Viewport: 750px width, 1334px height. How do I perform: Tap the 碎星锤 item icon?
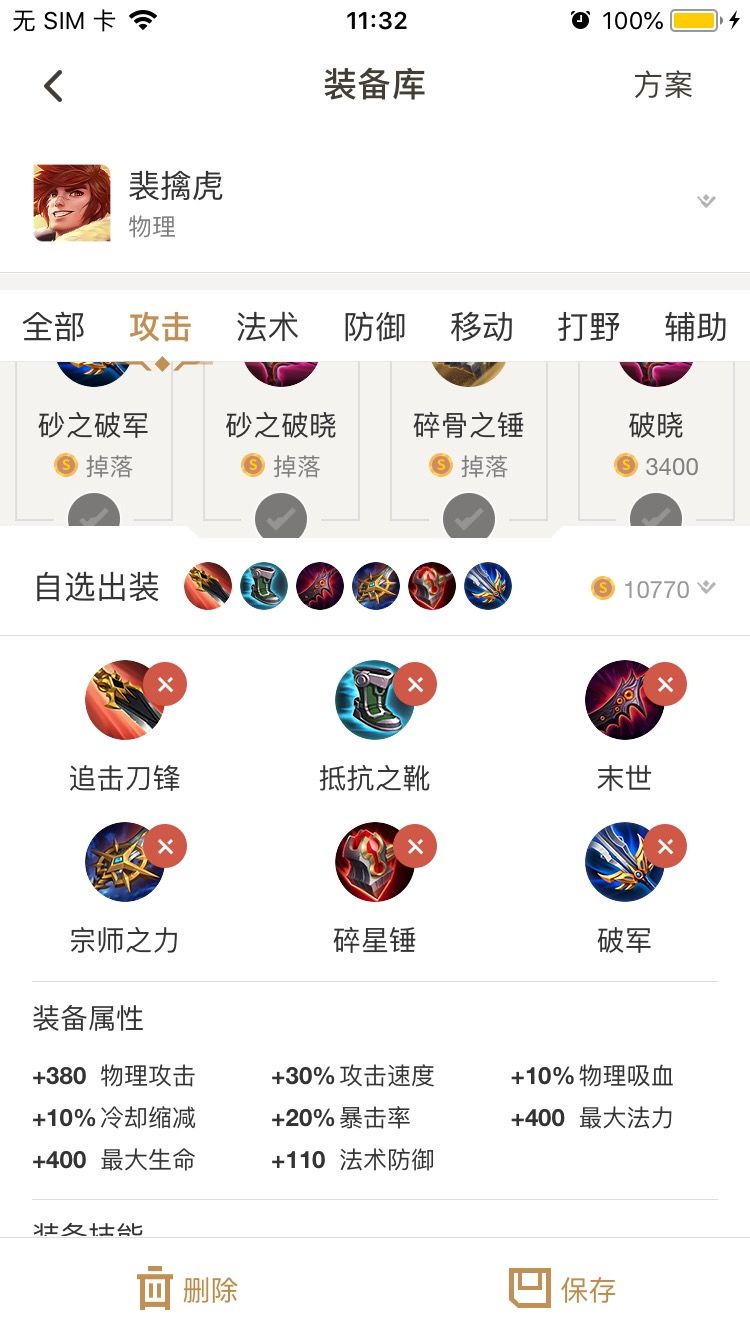click(x=375, y=862)
